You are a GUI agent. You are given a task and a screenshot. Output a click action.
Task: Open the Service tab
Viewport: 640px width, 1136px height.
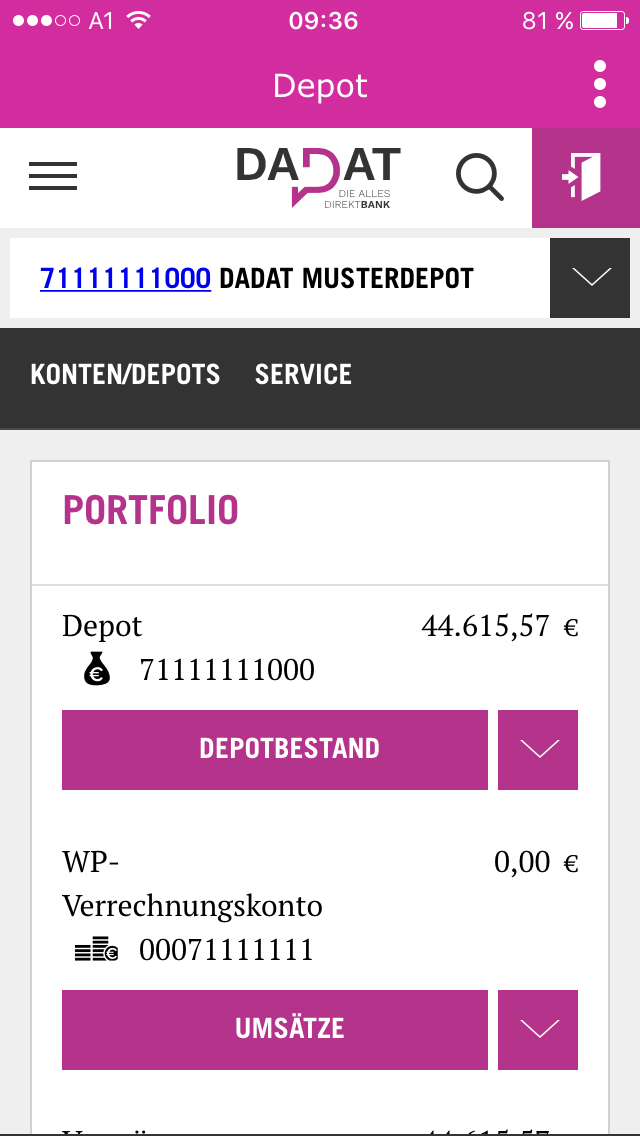click(x=303, y=375)
